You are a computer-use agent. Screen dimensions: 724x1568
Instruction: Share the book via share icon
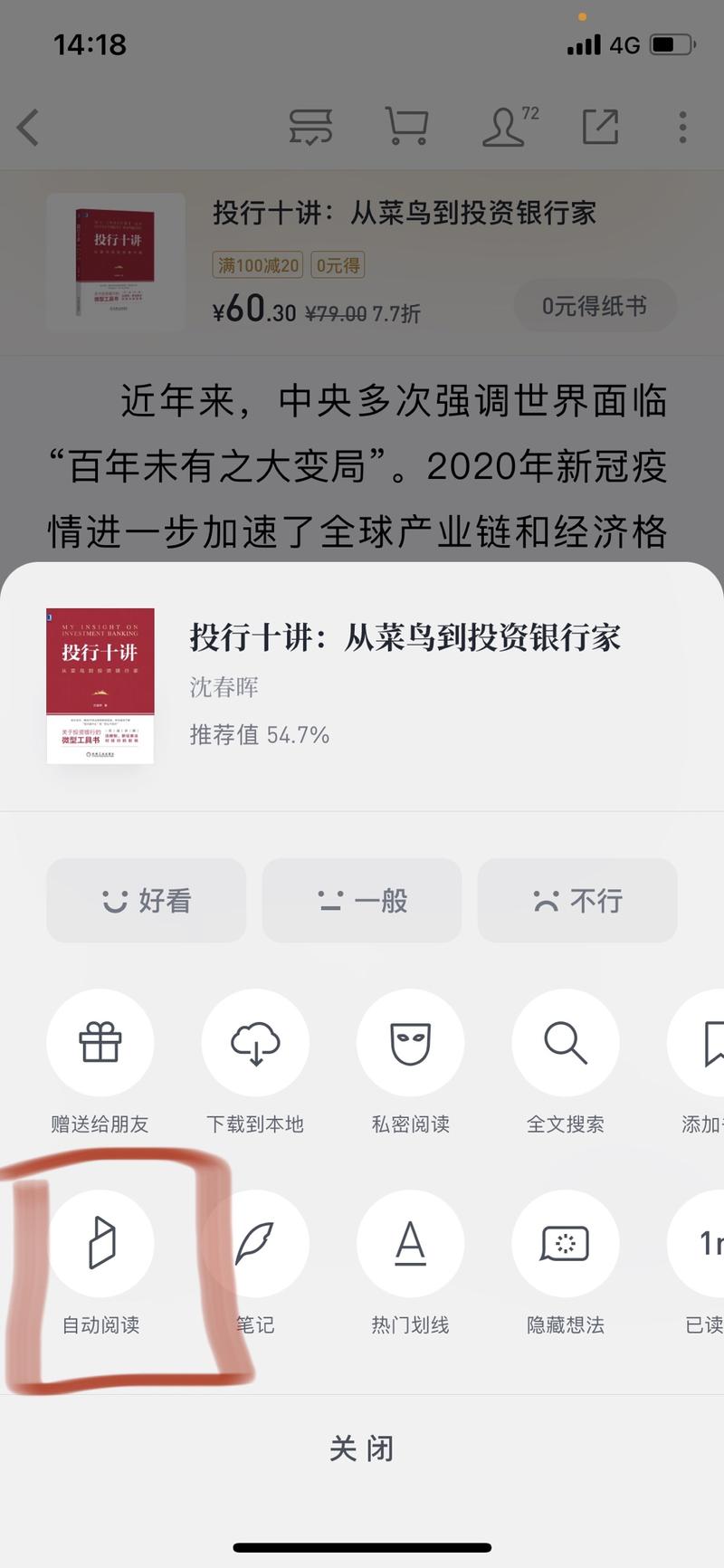(x=599, y=127)
